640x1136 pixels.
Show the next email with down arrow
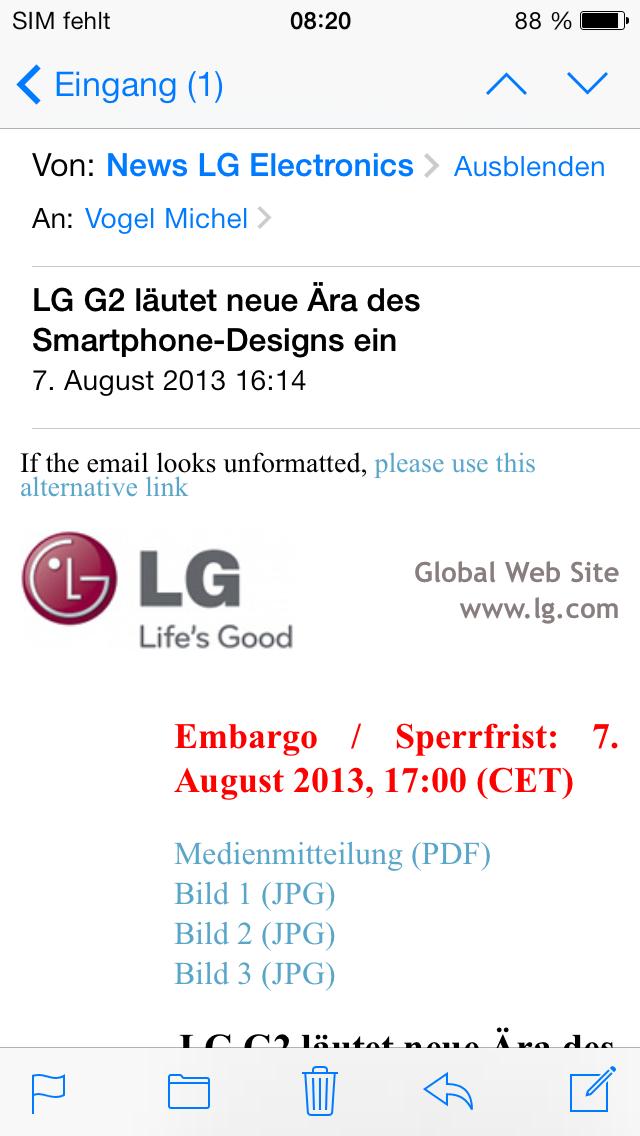click(587, 84)
